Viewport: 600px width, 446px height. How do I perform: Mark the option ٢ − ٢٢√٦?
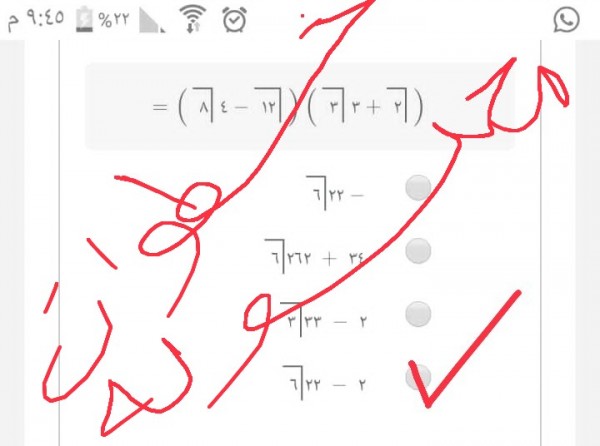[x=419, y=377]
